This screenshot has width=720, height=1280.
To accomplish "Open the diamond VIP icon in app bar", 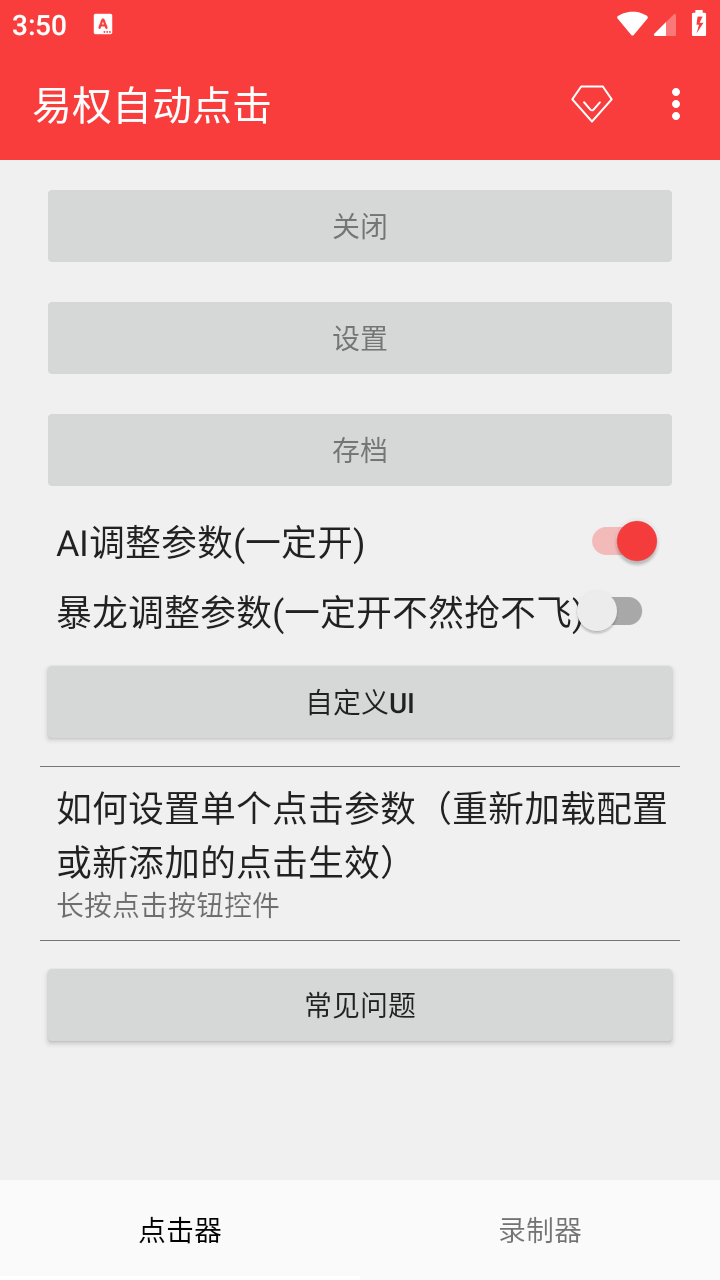I will (x=590, y=103).
